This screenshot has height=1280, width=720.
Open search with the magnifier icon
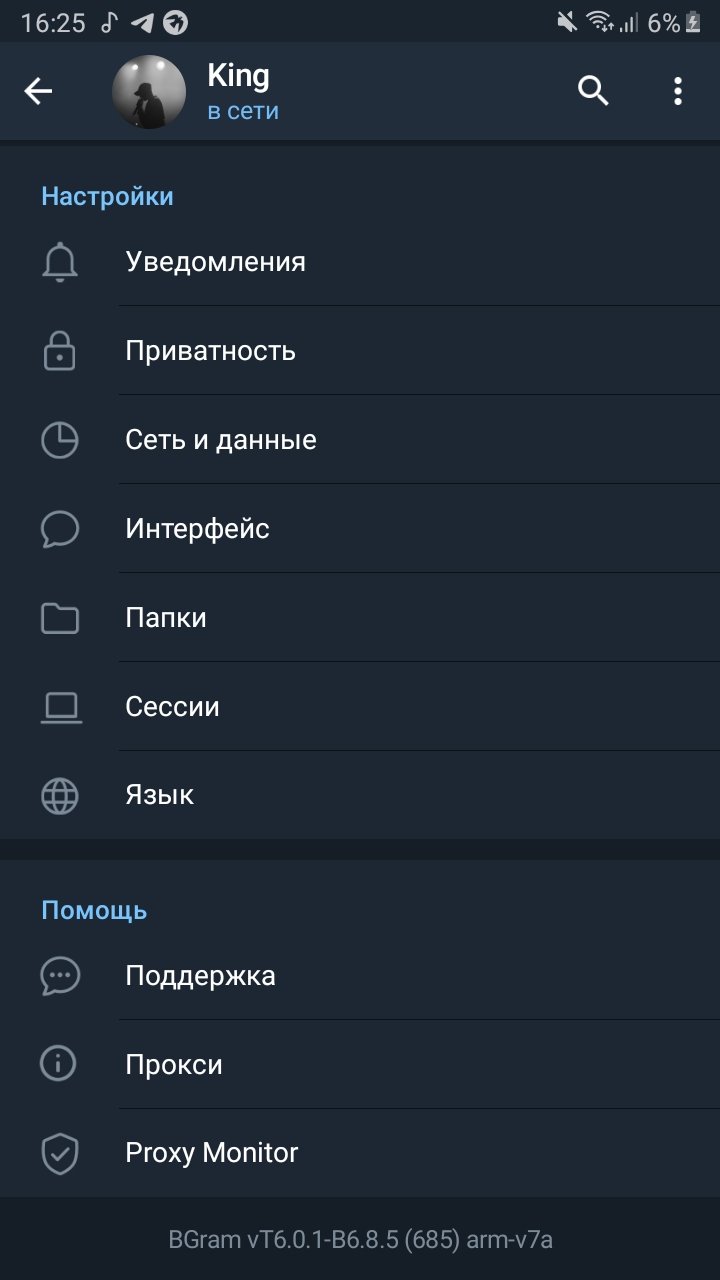(593, 91)
